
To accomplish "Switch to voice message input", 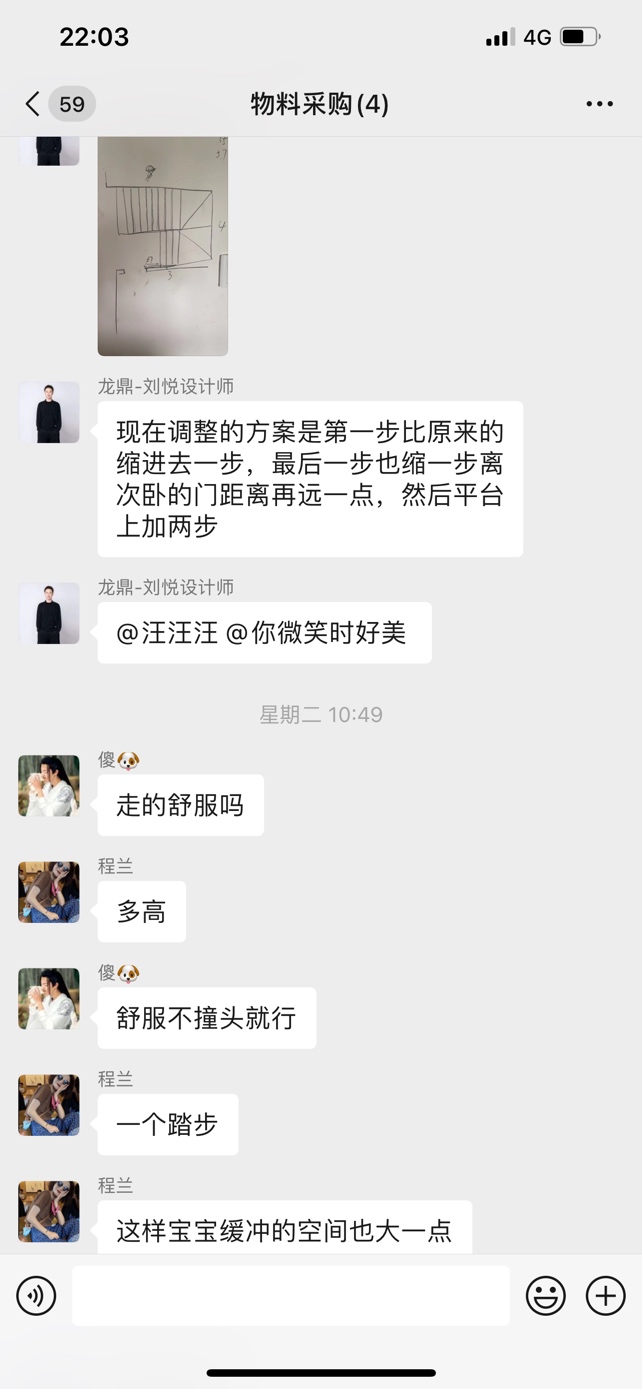I will point(36,1296).
